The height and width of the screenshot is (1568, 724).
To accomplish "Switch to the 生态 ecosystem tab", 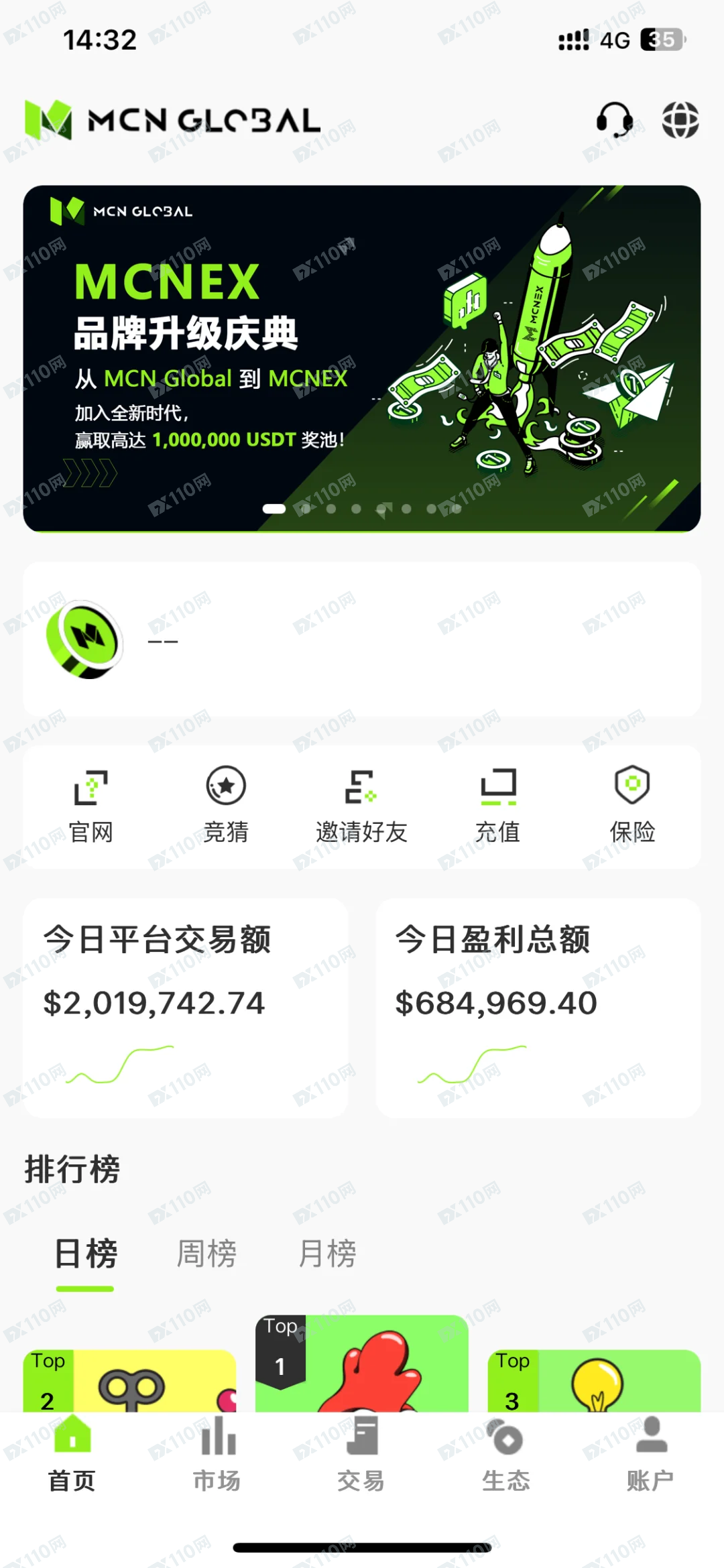I will 506,1453.
